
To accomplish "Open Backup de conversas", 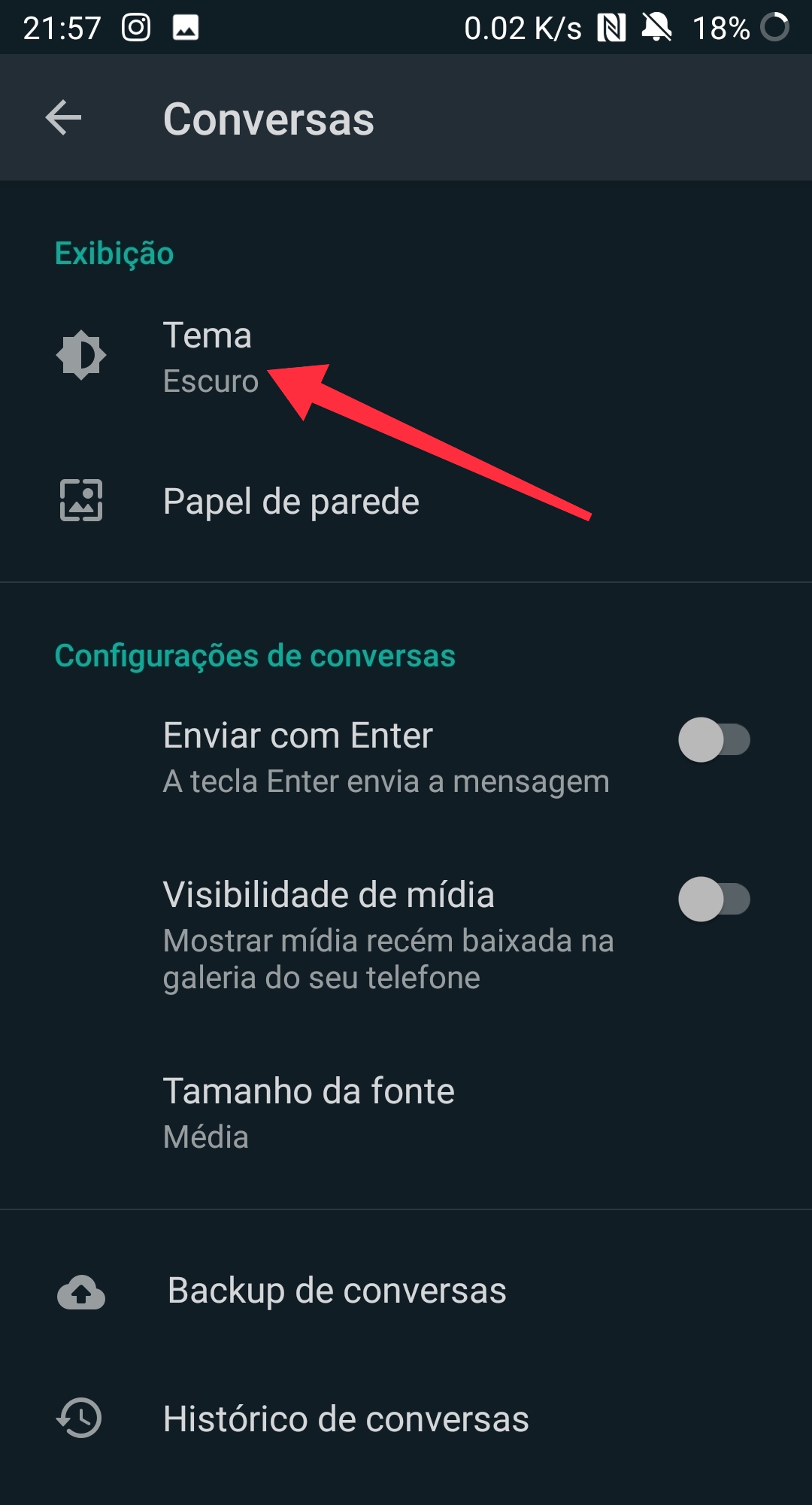I will (336, 1291).
